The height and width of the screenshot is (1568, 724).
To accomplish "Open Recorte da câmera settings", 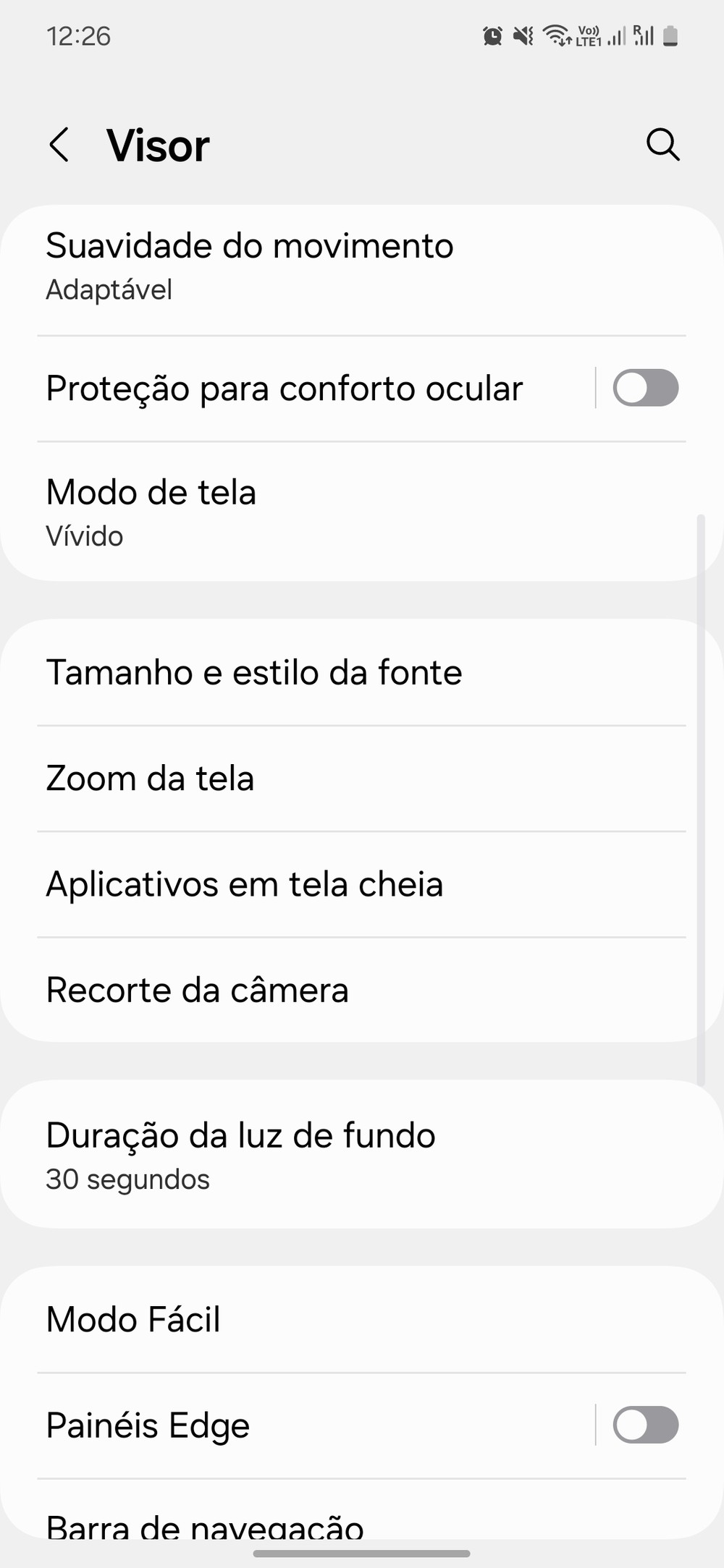I will tap(197, 990).
